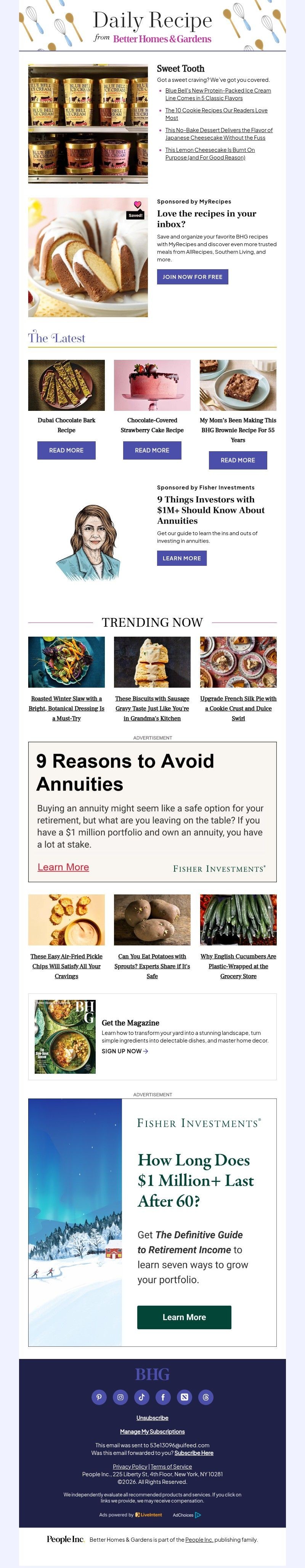Tap Join Now For Free button

[192, 276]
